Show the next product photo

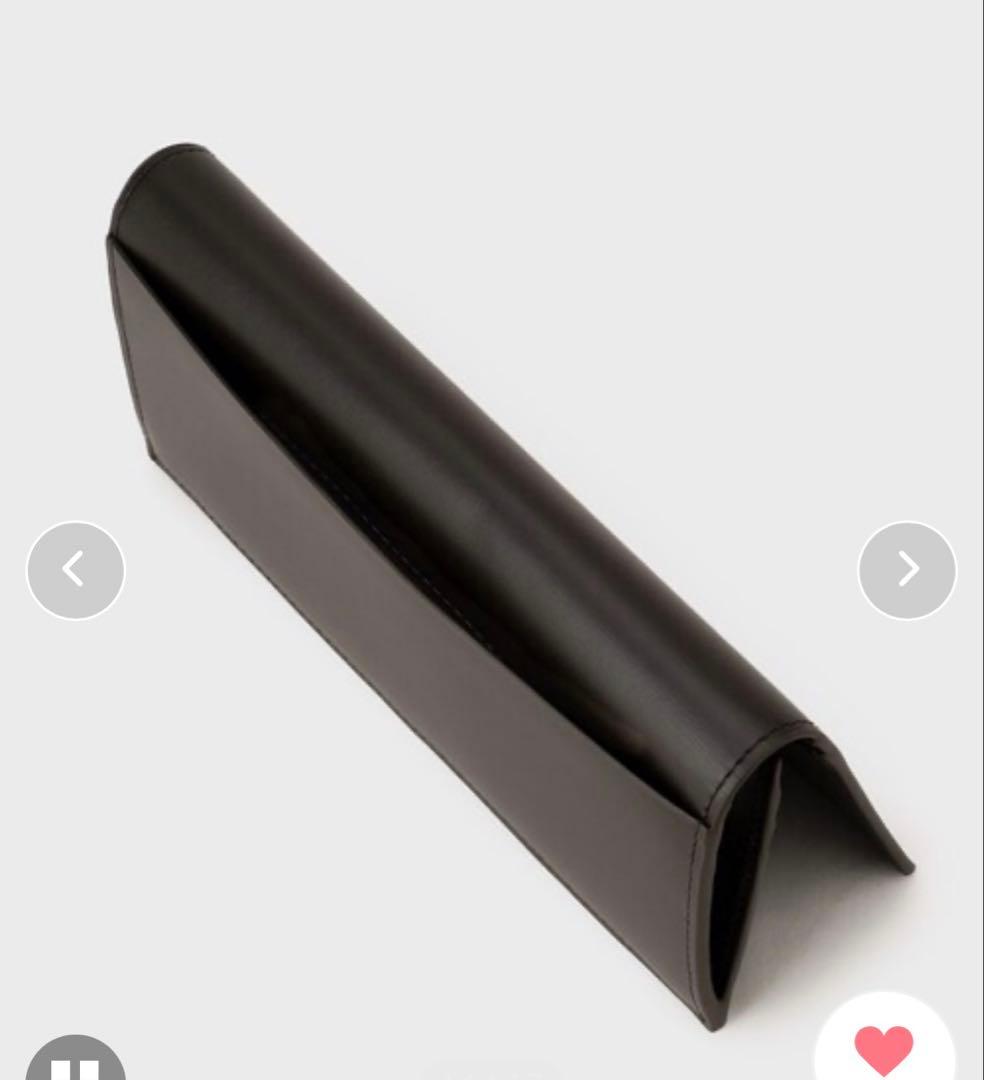(x=907, y=570)
